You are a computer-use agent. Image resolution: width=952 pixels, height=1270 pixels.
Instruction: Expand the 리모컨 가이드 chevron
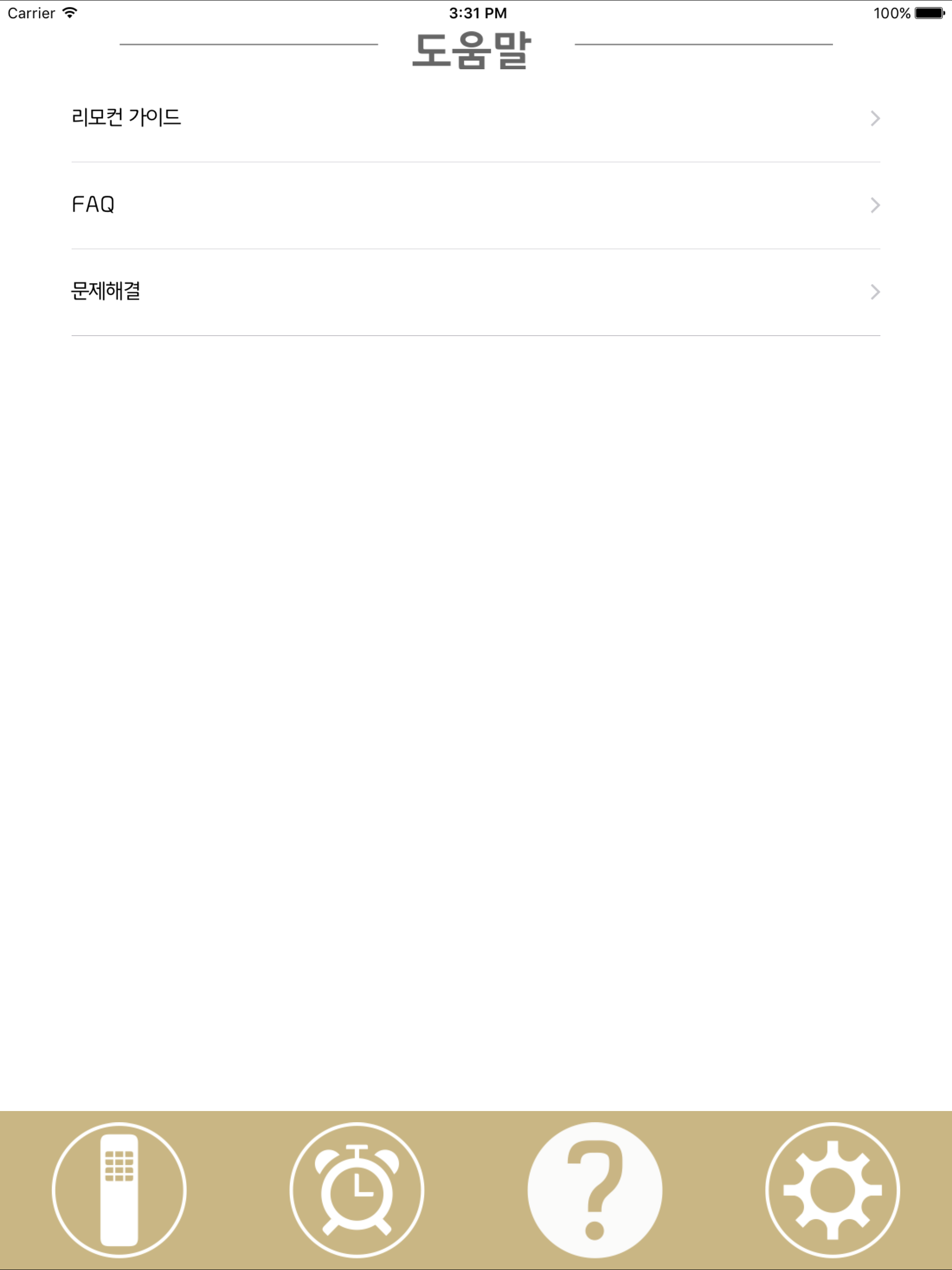point(874,118)
